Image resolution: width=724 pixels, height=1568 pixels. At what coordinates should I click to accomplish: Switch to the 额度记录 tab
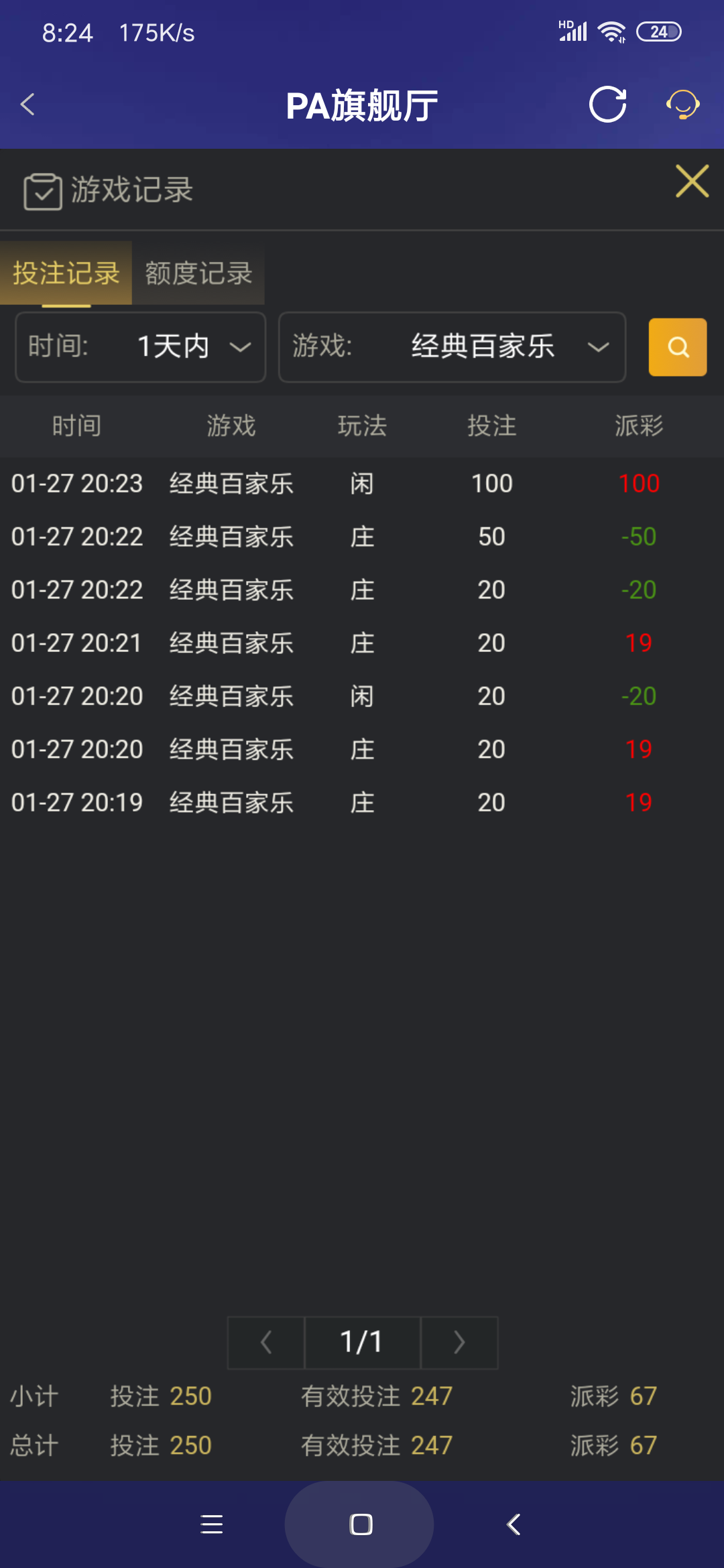point(198,274)
